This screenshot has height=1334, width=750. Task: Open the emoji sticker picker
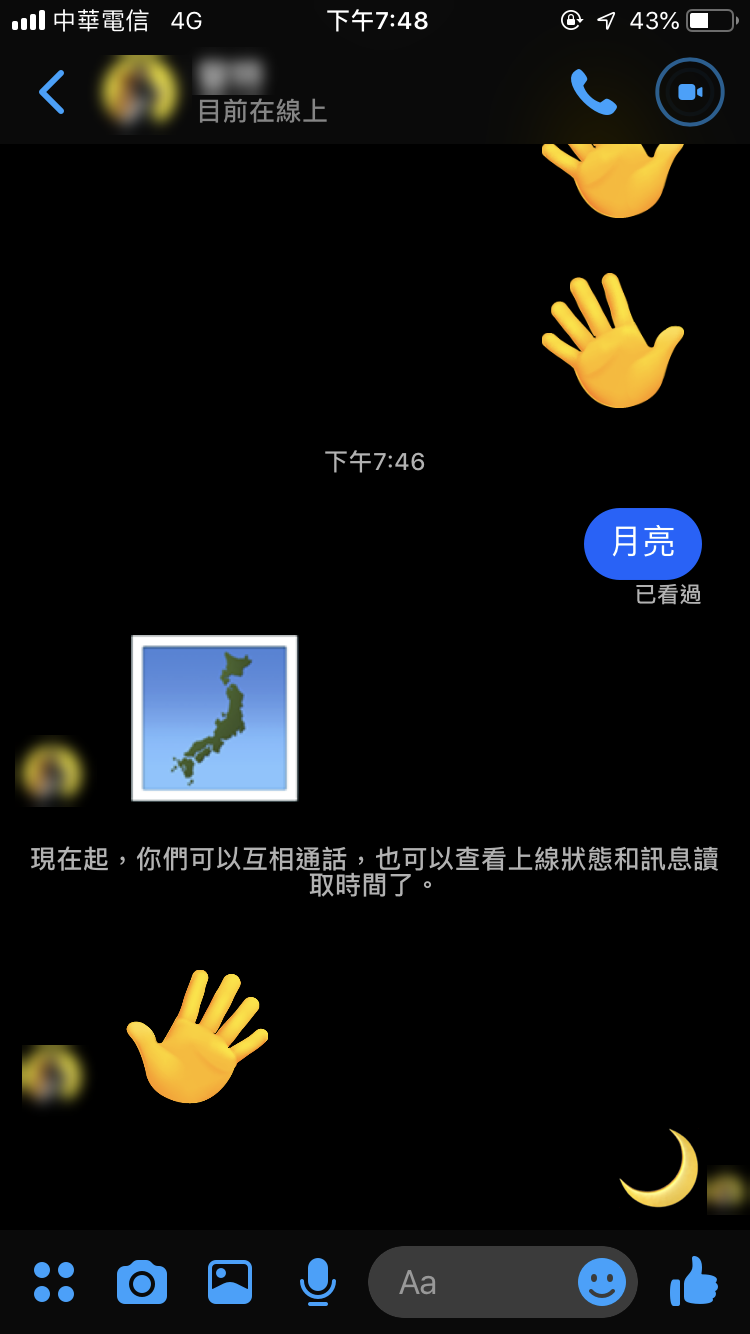coord(600,1281)
